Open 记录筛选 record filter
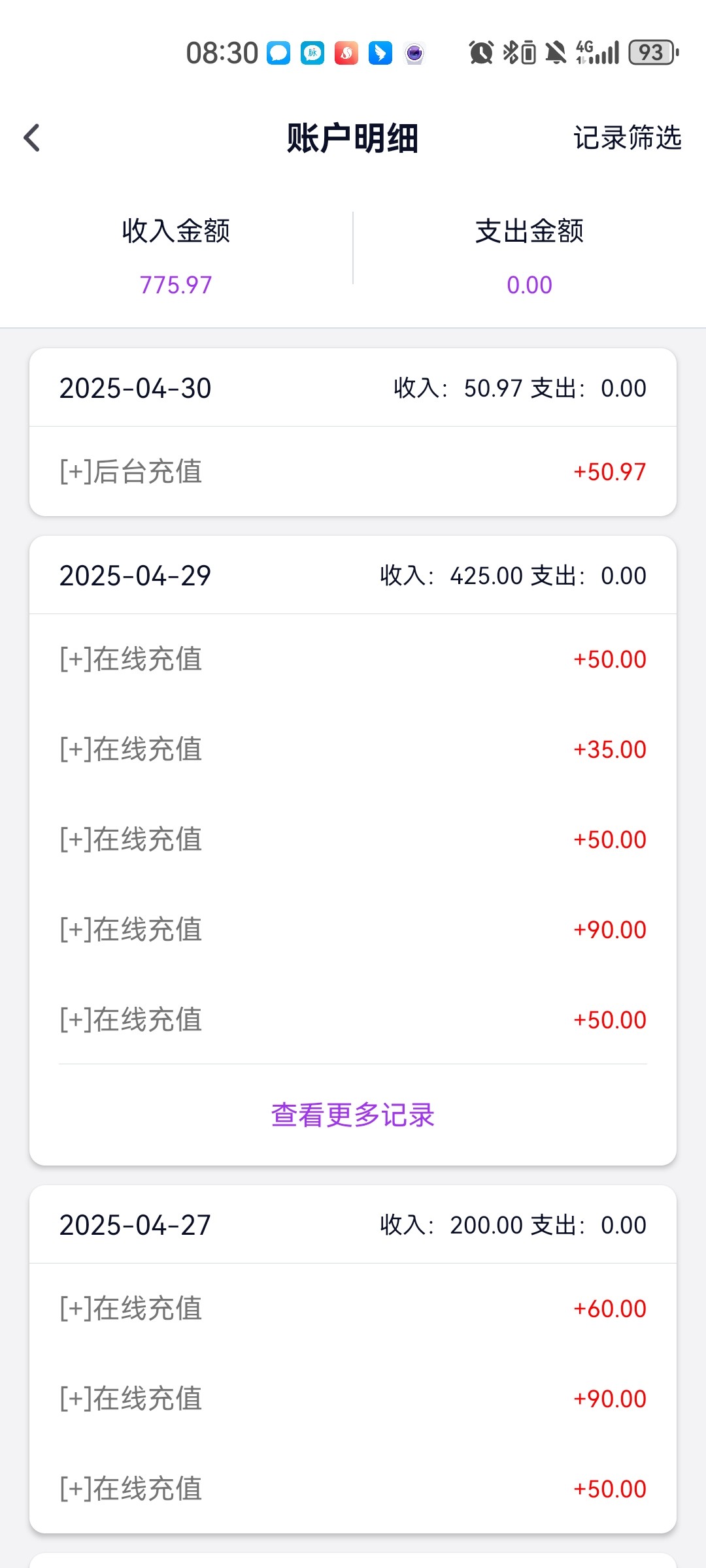 click(627, 138)
